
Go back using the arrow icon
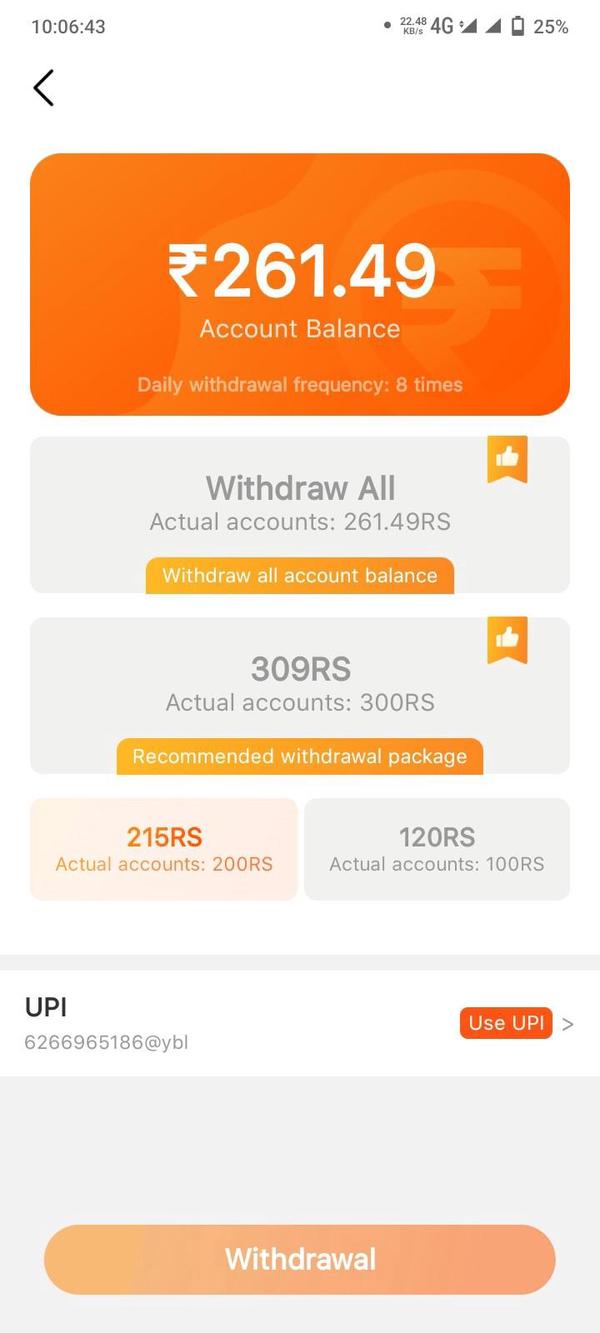point(43,88)
